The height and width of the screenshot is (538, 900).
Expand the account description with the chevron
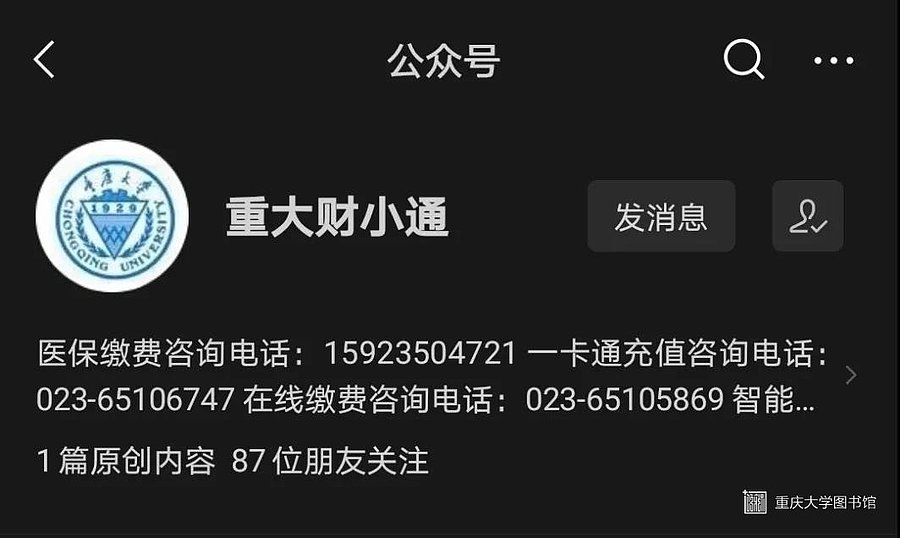point(851,376)
